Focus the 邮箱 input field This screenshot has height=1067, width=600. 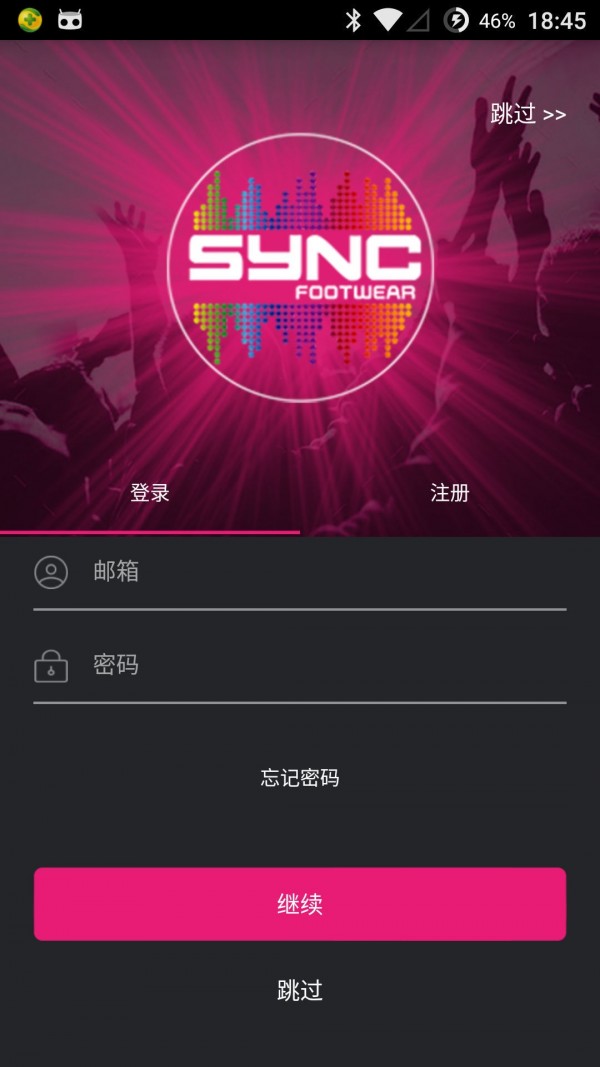coord(320,572)
